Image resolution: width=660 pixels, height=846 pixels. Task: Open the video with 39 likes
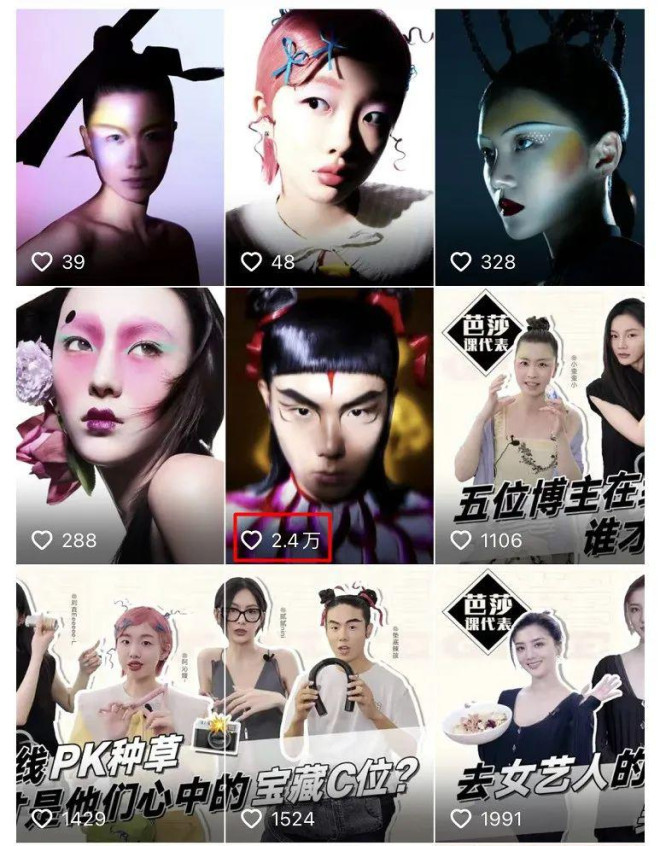point(120,147)
